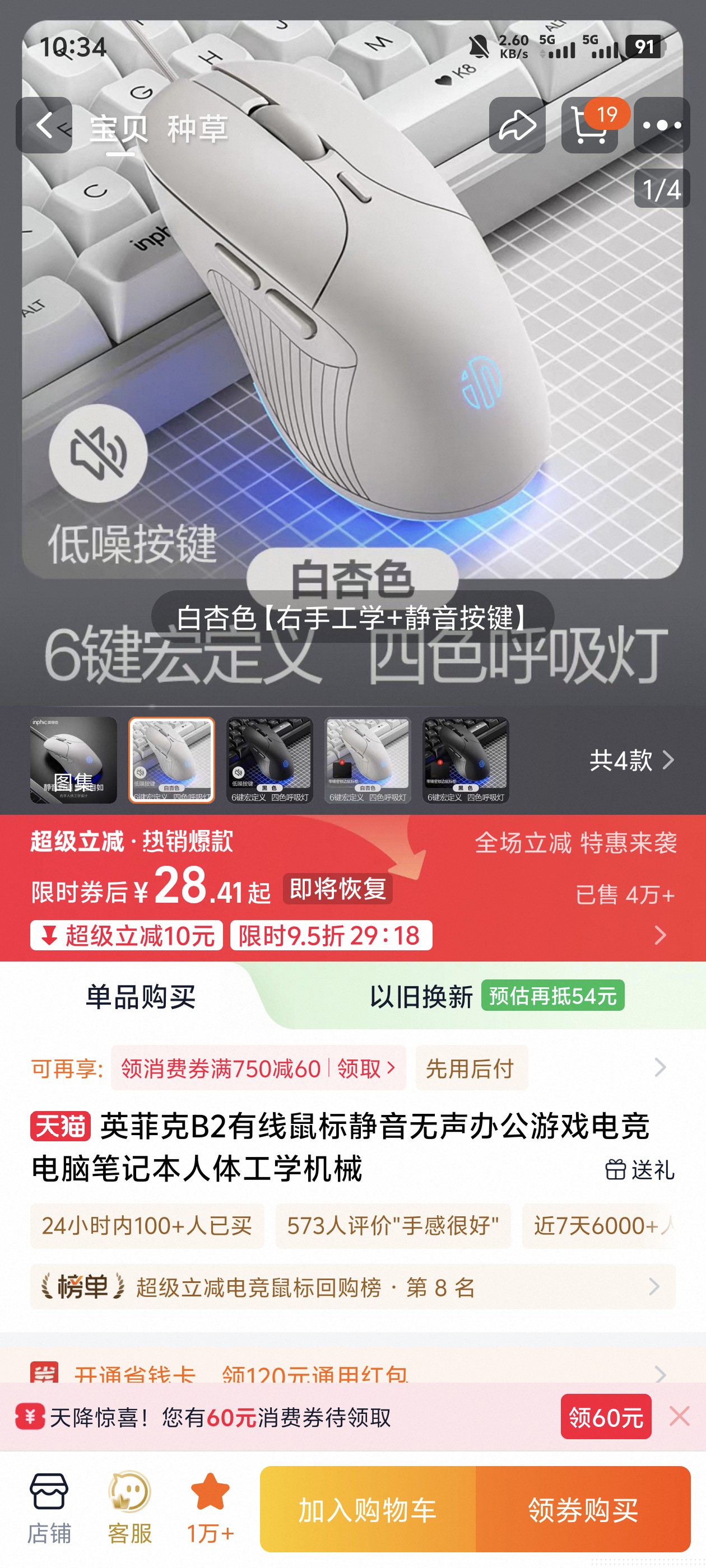Share this product
Viewport: 706px width, 1568px height.
click(x=517, y=125)
